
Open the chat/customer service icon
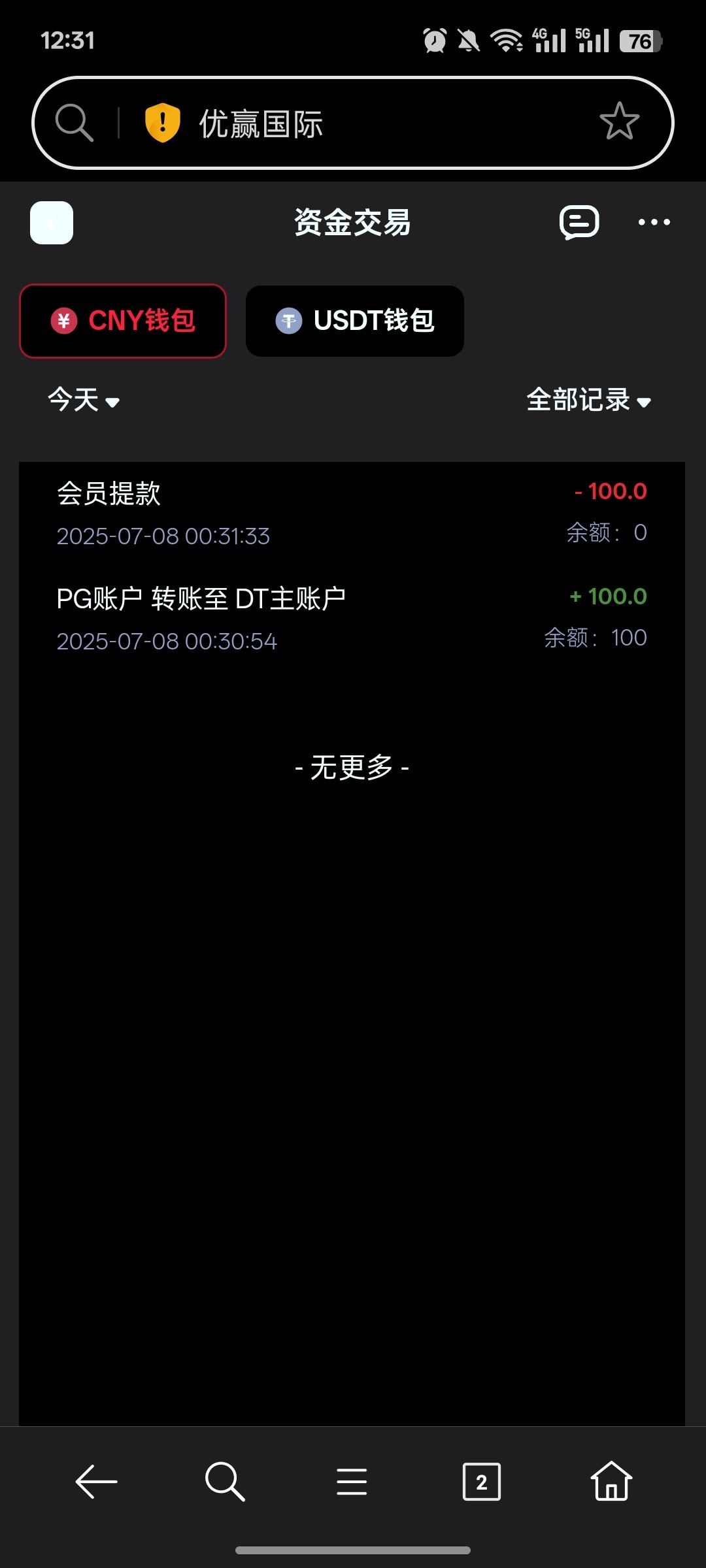579,222
